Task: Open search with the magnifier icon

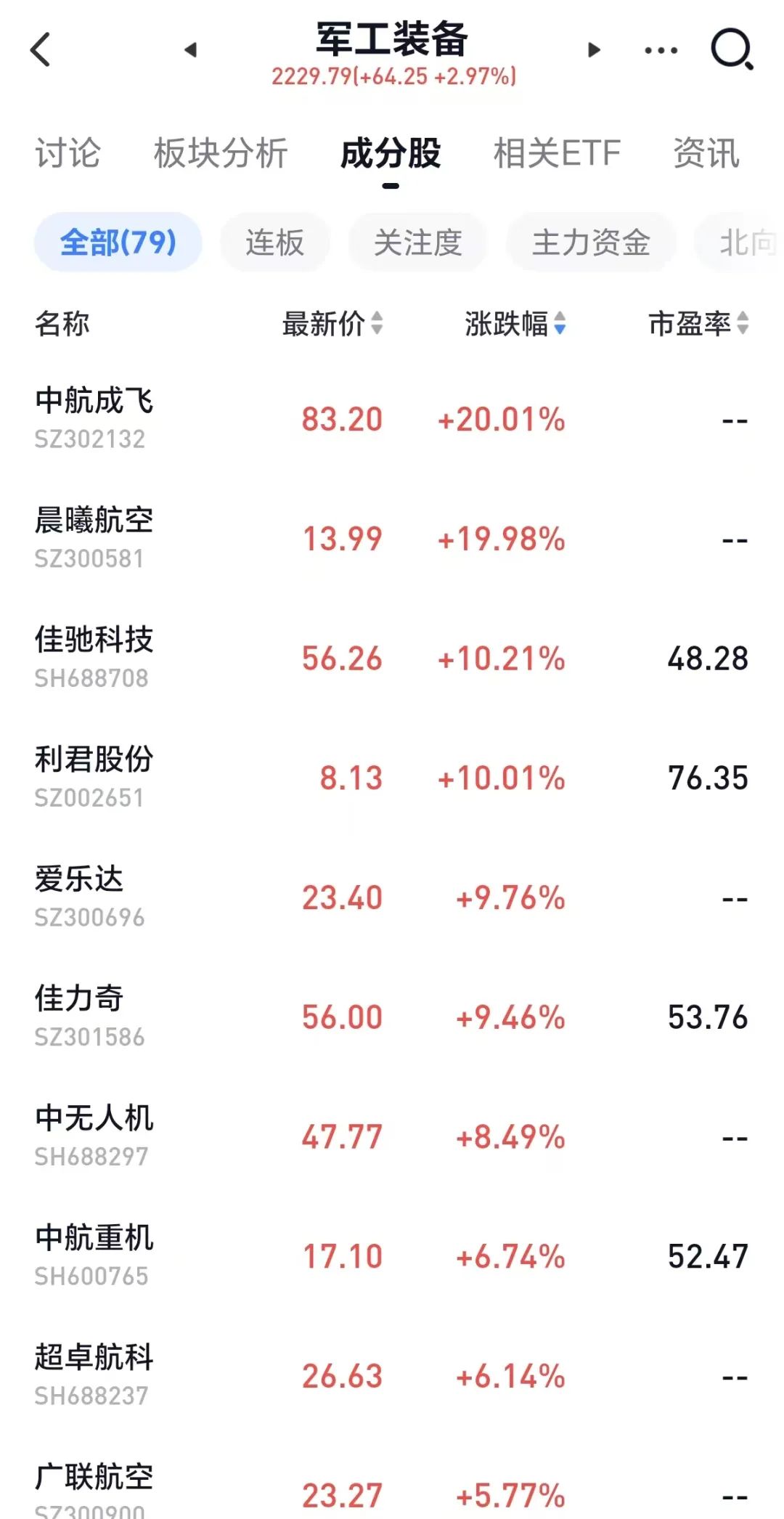Action: (731, 49)
